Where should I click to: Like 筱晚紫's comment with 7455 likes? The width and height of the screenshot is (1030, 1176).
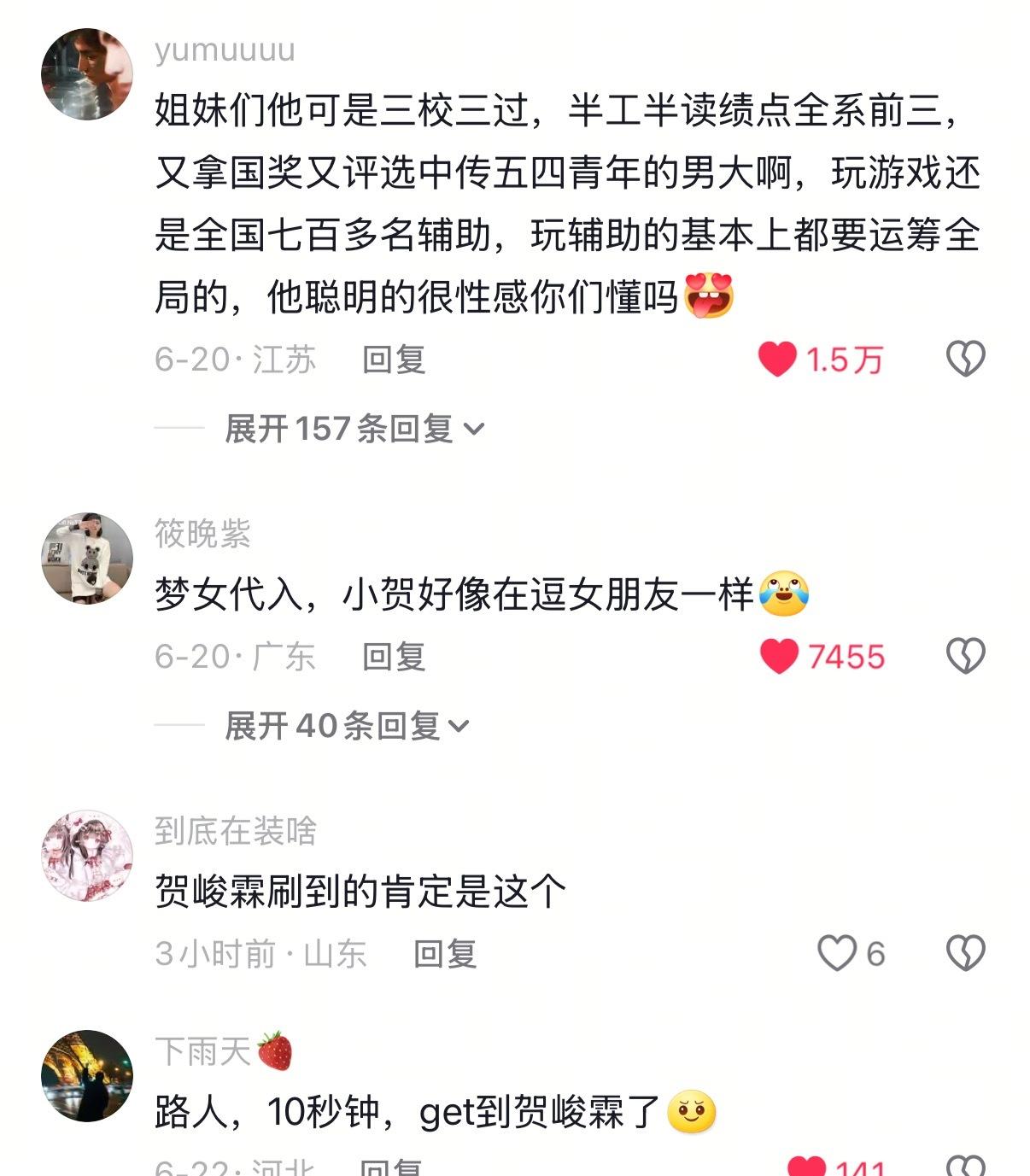tap(779, 657)
